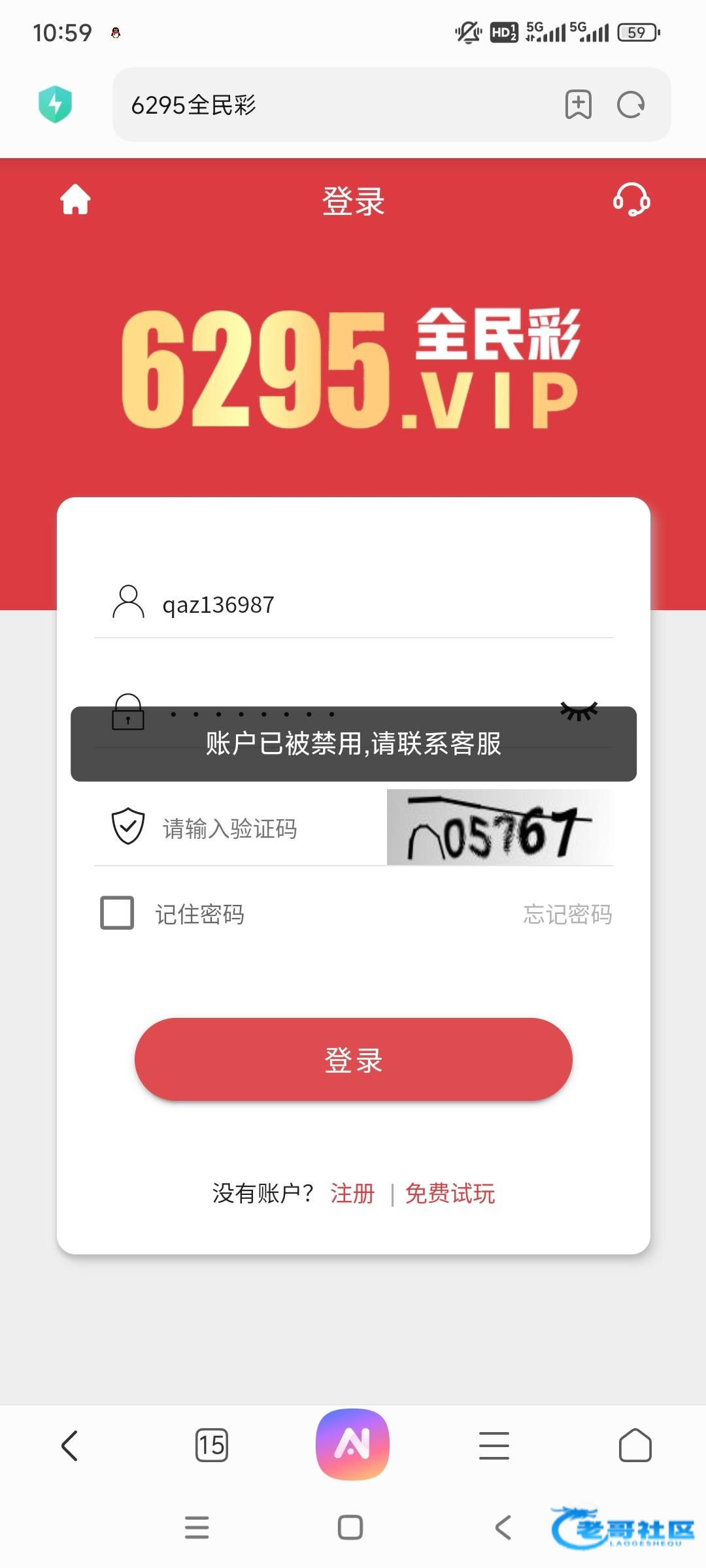Select the 免费试玩 link
Image resolution: width=706 pixels, height=1568 pixels.
click(450, 1194)
